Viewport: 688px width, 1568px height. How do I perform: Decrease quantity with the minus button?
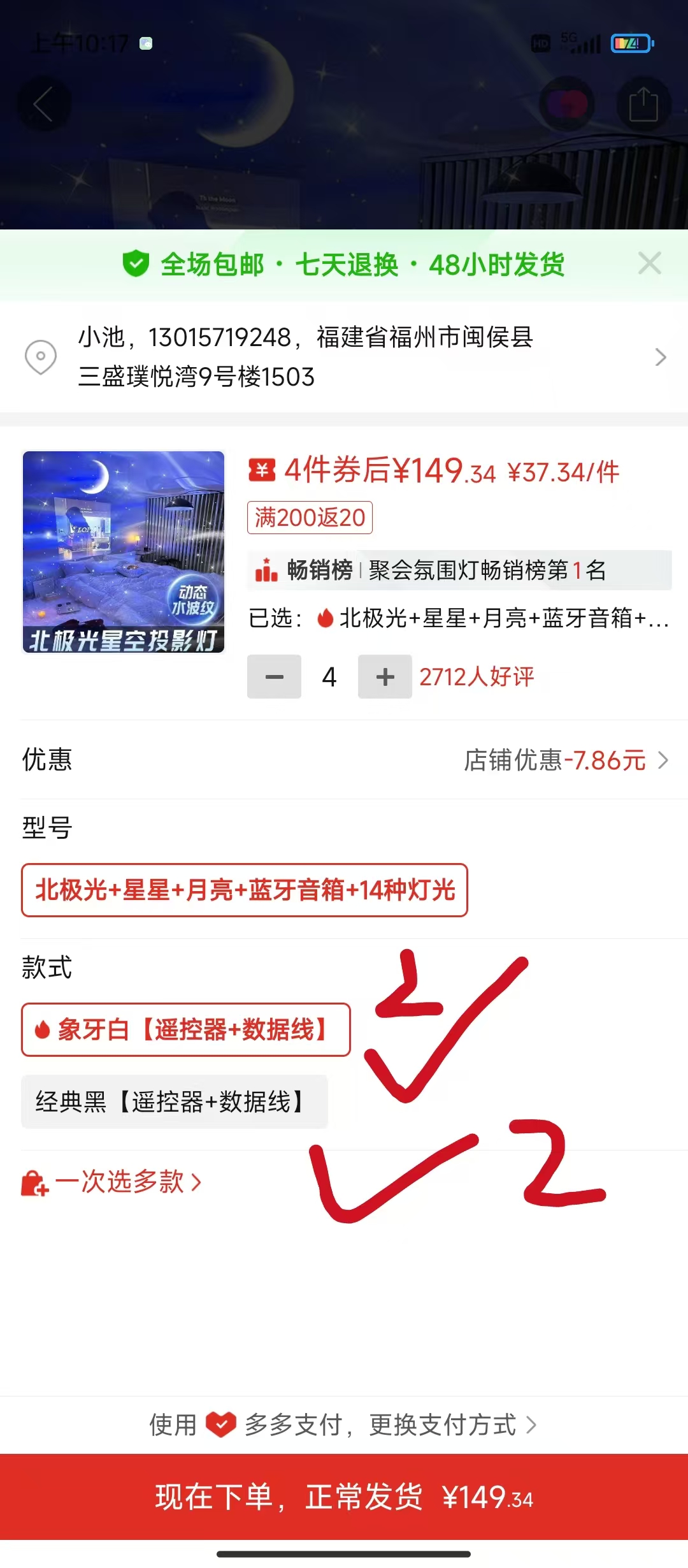click(x=274, y=677)
